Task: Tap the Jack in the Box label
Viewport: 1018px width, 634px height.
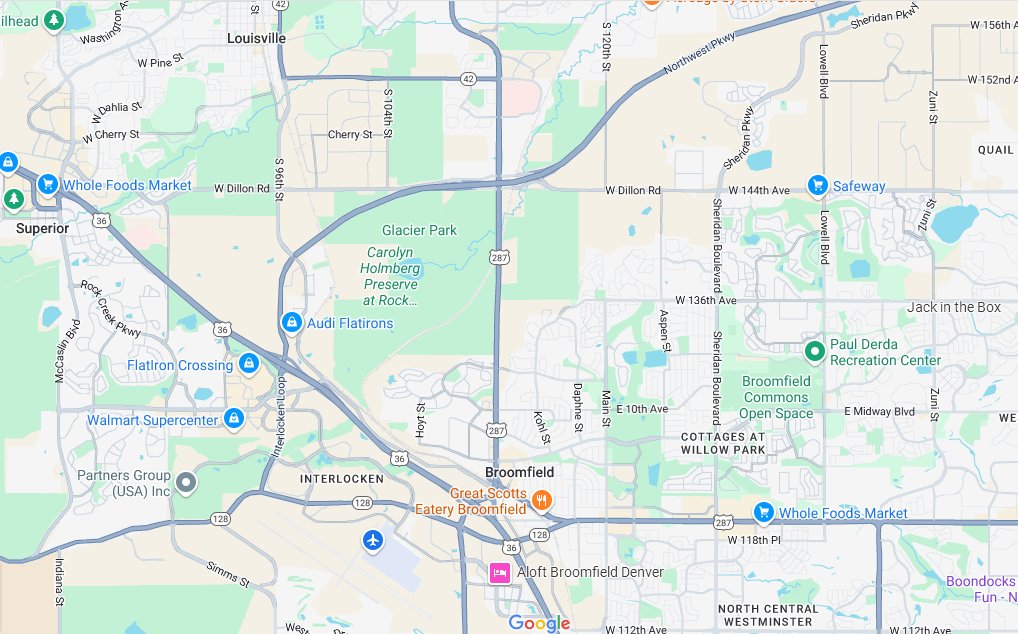Action: [953, 307]
